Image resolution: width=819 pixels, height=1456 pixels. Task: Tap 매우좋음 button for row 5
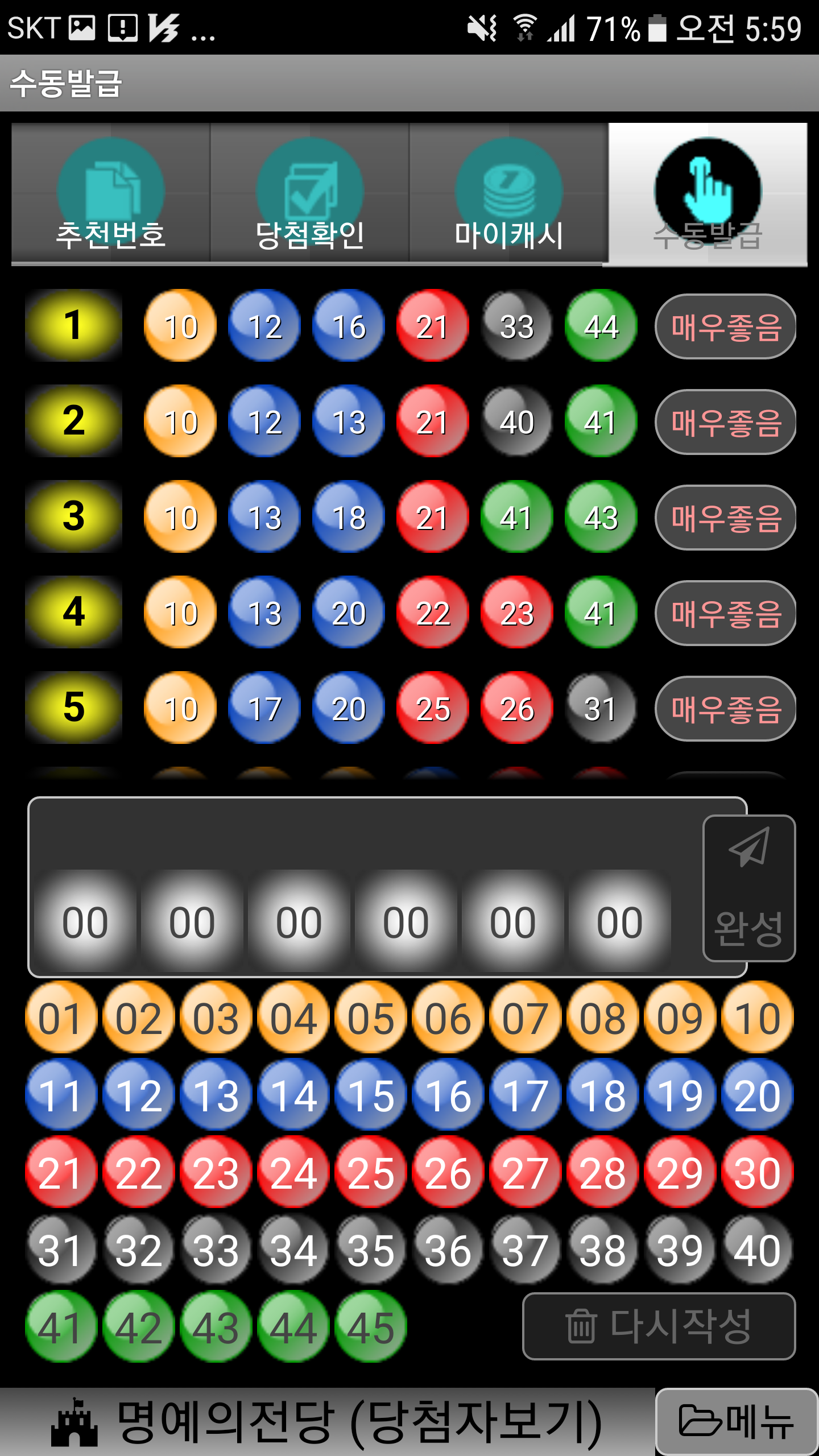click(x=725, y=709)
